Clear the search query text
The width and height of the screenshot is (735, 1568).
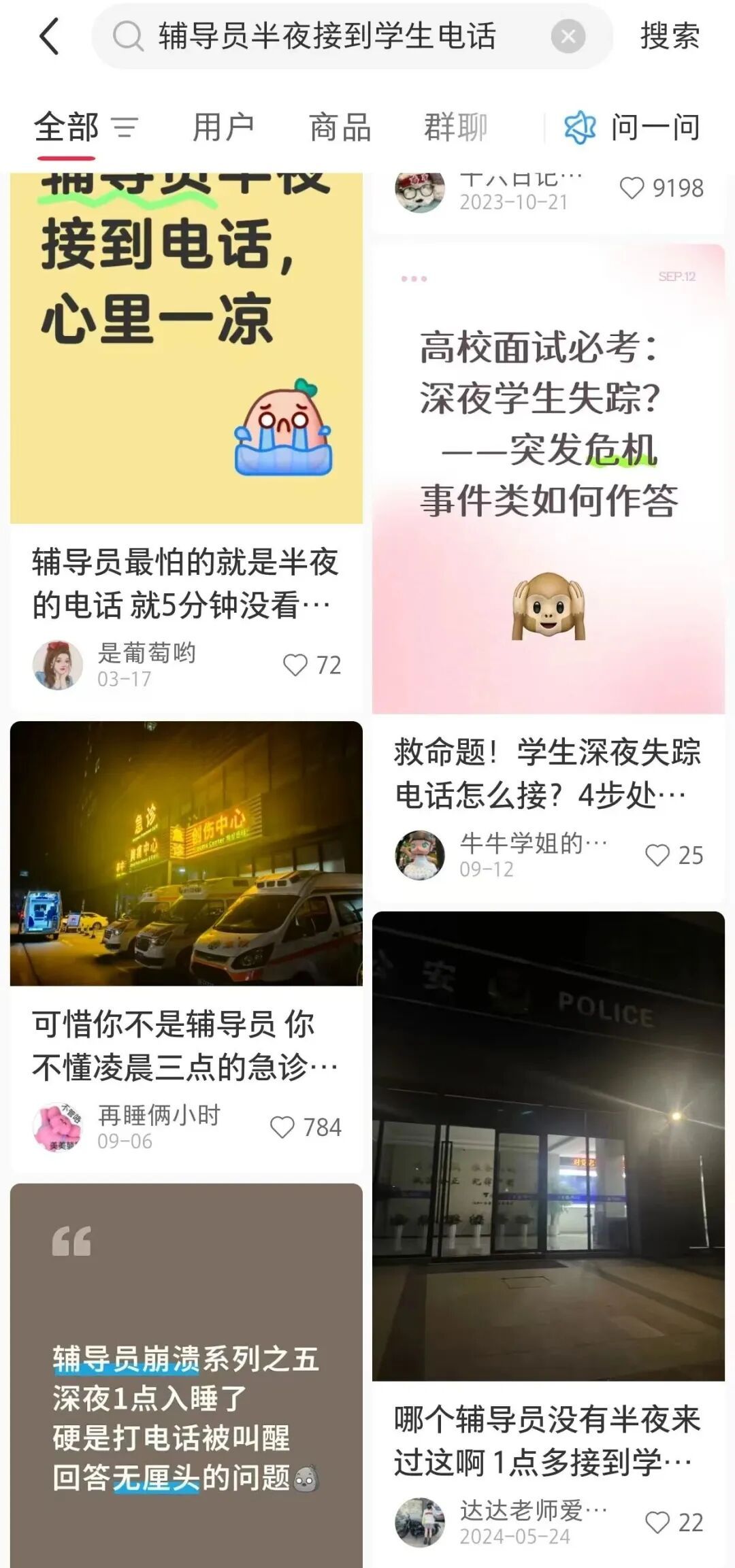(x=568, y=36)
